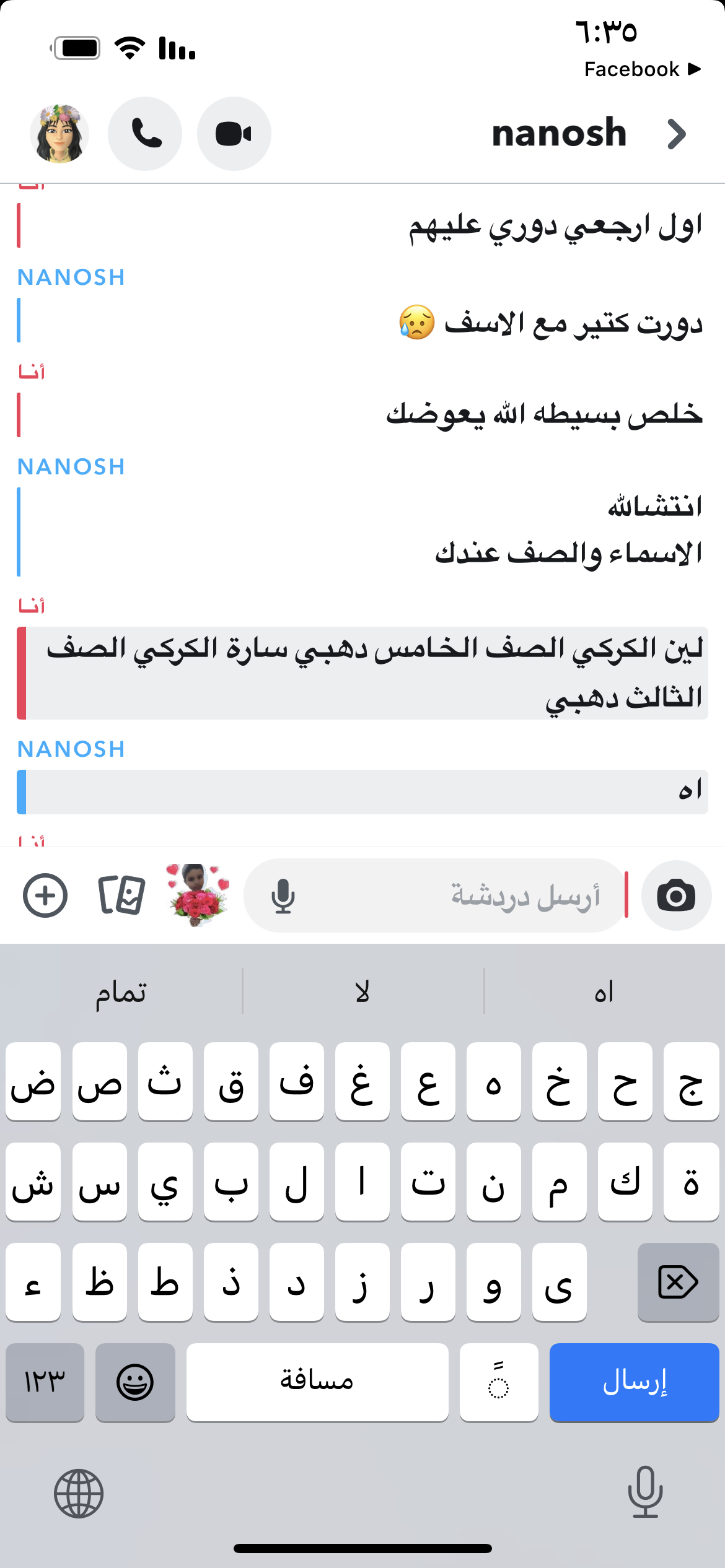The image size is (725, 1568).
Task: Open the emoji keyboard
Action: pos(135,1382)
